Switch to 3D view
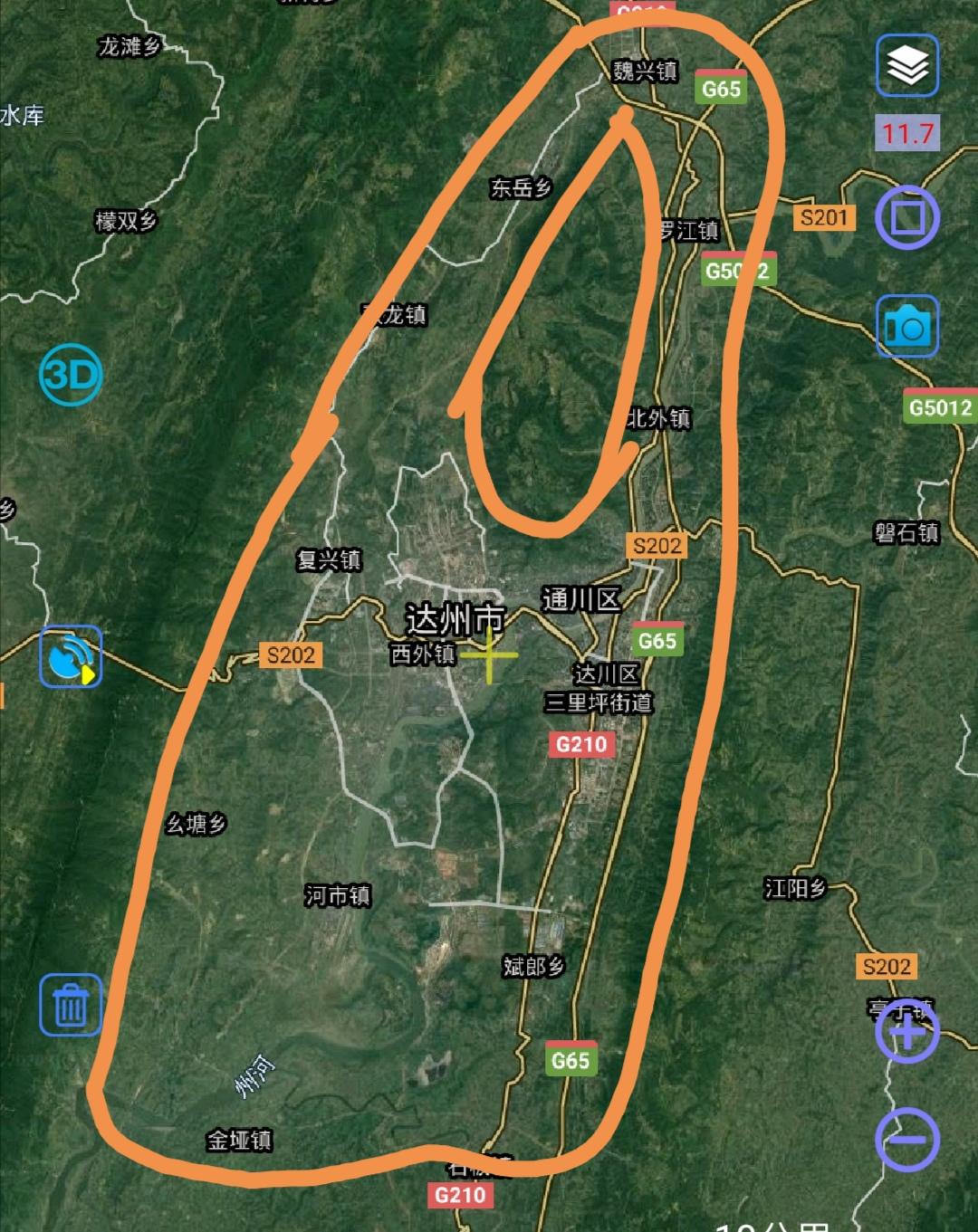This screenshot has width=978, height=1232. point(71,375)
